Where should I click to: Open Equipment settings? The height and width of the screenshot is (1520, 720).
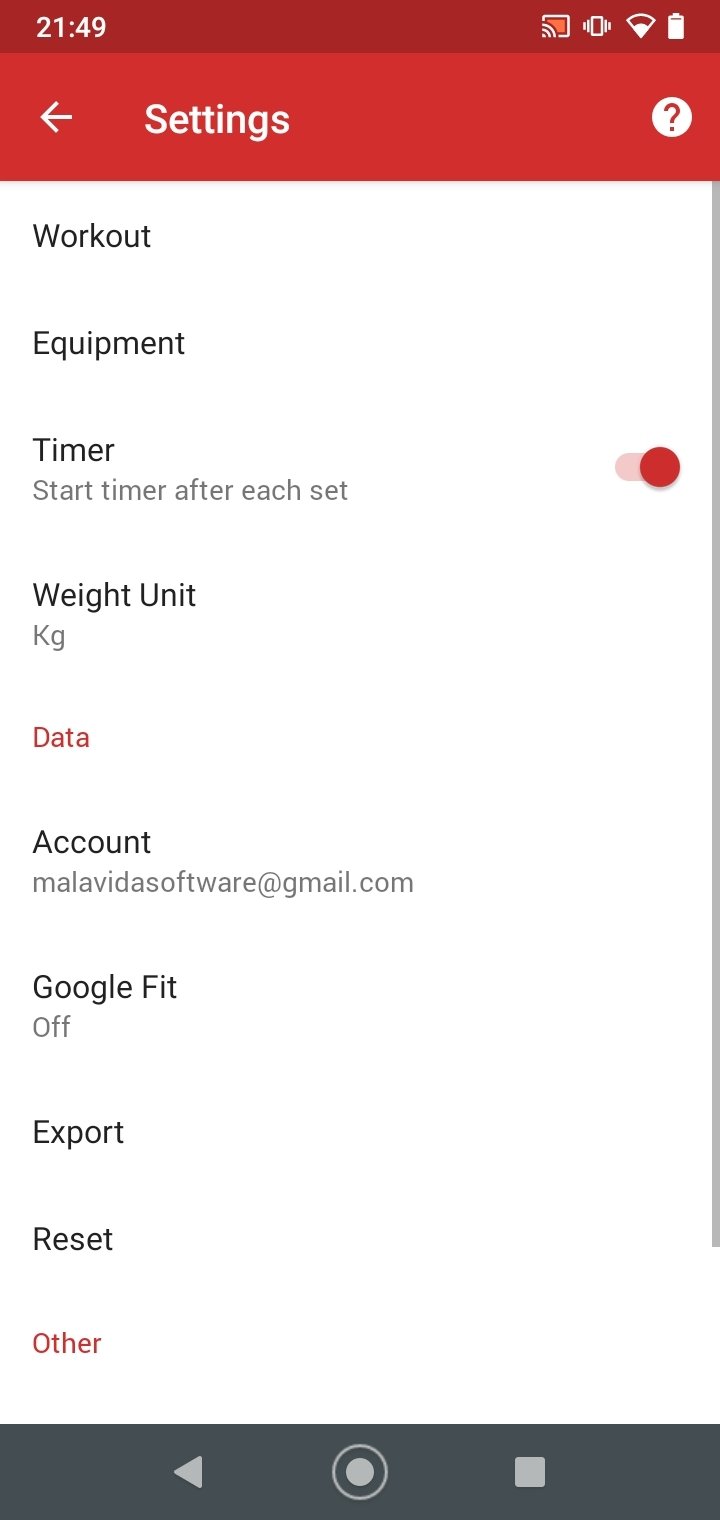click(360, 343)
